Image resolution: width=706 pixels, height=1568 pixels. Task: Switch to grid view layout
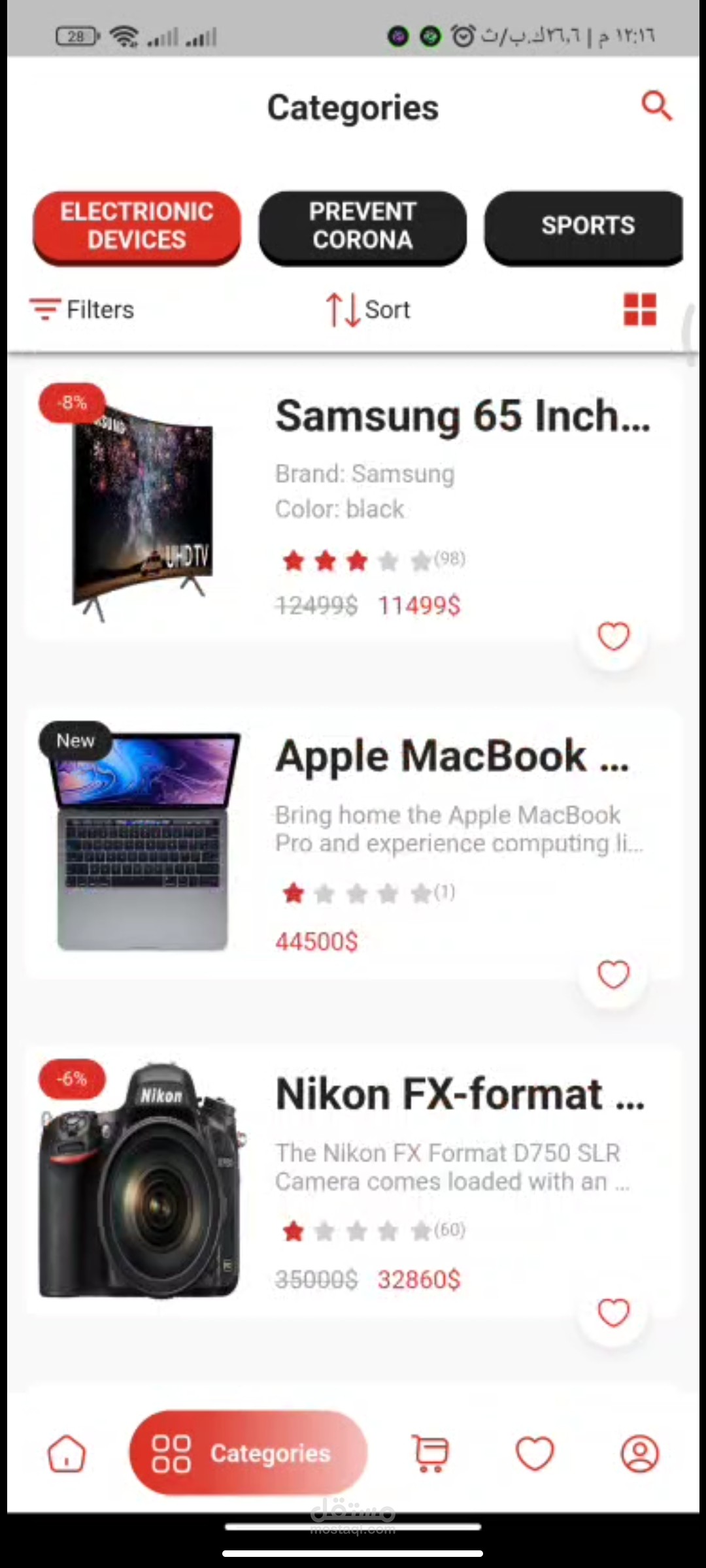[640, 309]
